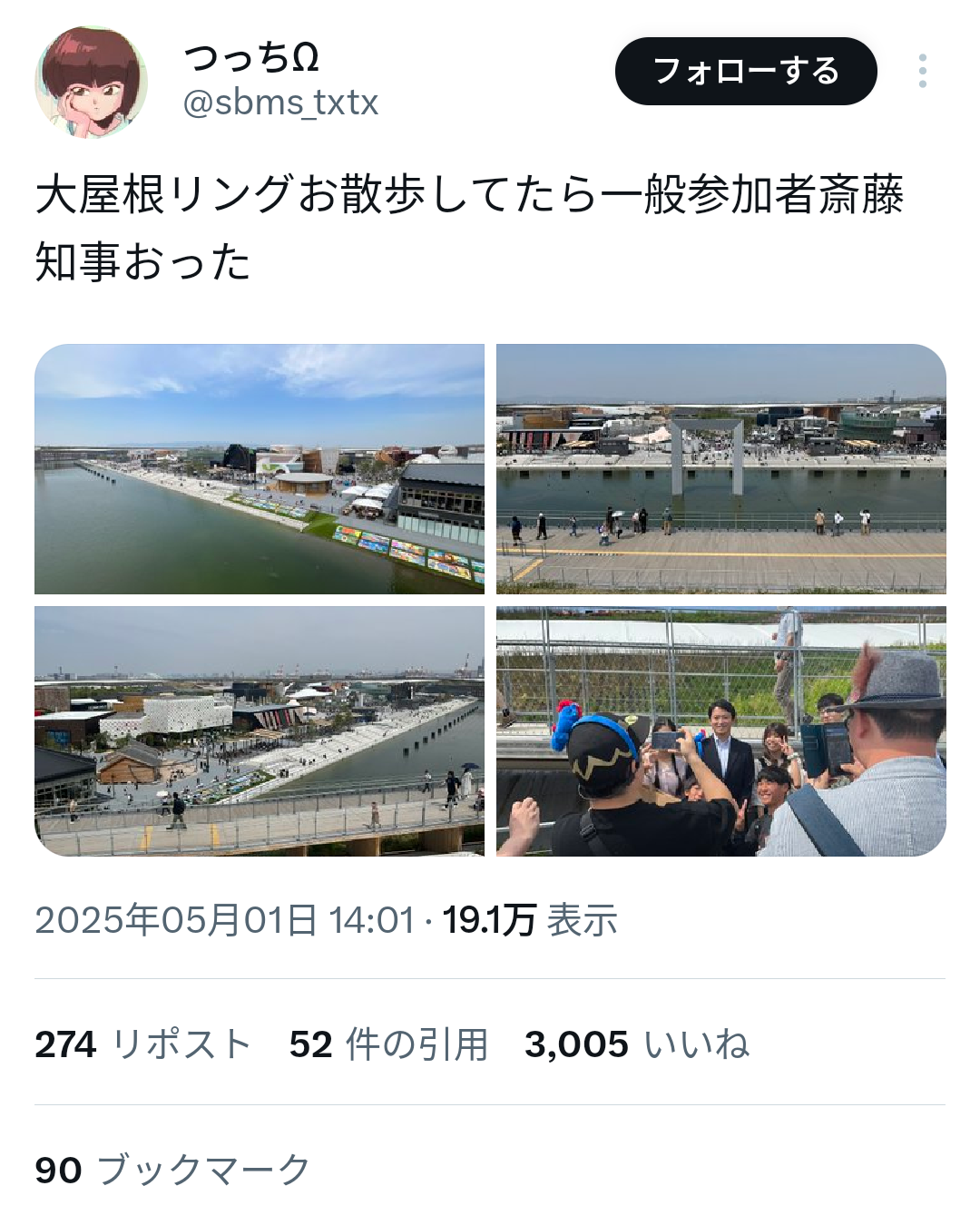Open つっちΩ's profile avatar
The height and width of the screenshot is (1225, 980).
pyautogui.click(x=91, y=82)
